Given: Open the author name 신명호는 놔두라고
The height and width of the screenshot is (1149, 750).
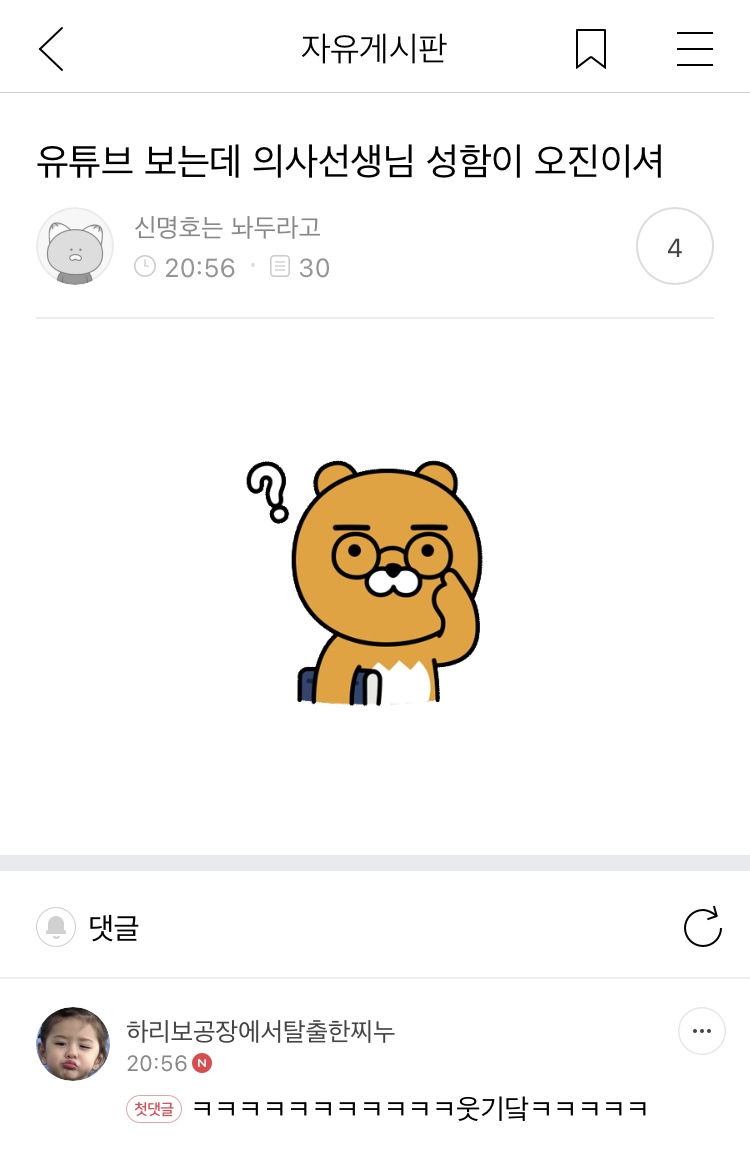Looking at the screenshot, I should [x=227, y=228].
